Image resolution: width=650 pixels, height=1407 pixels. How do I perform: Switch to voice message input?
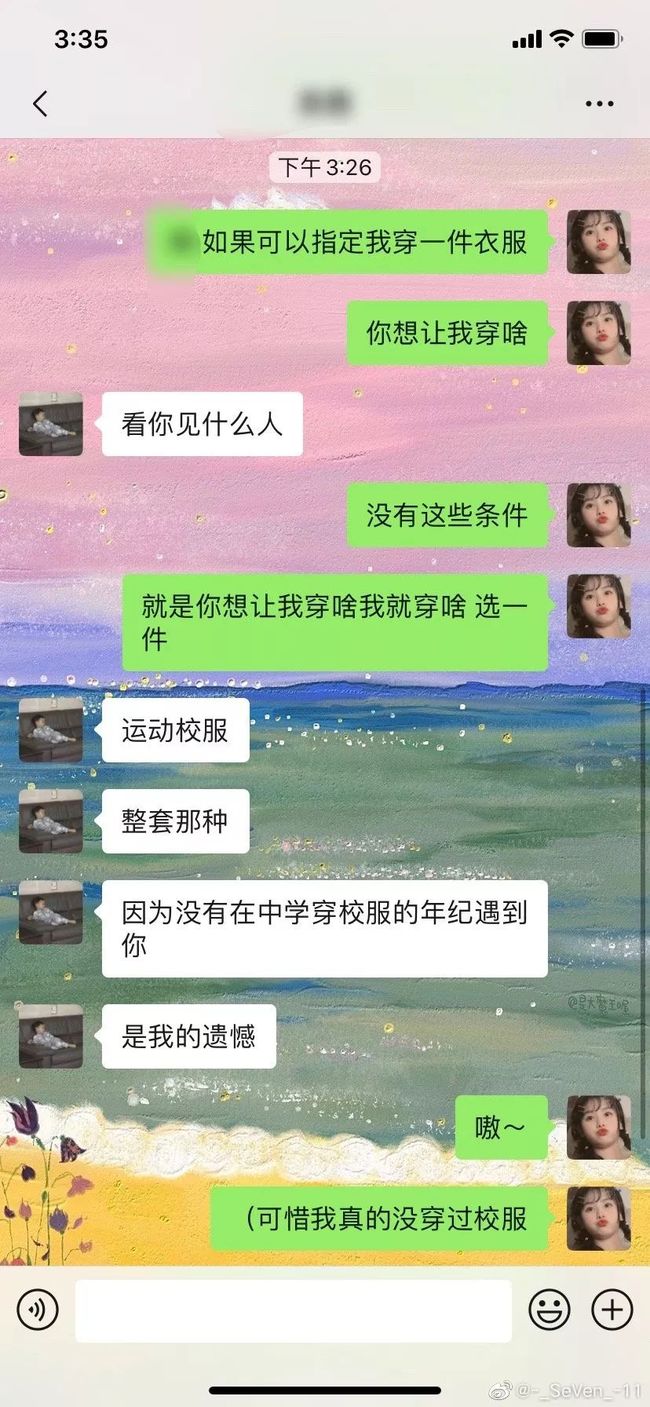38,1309
